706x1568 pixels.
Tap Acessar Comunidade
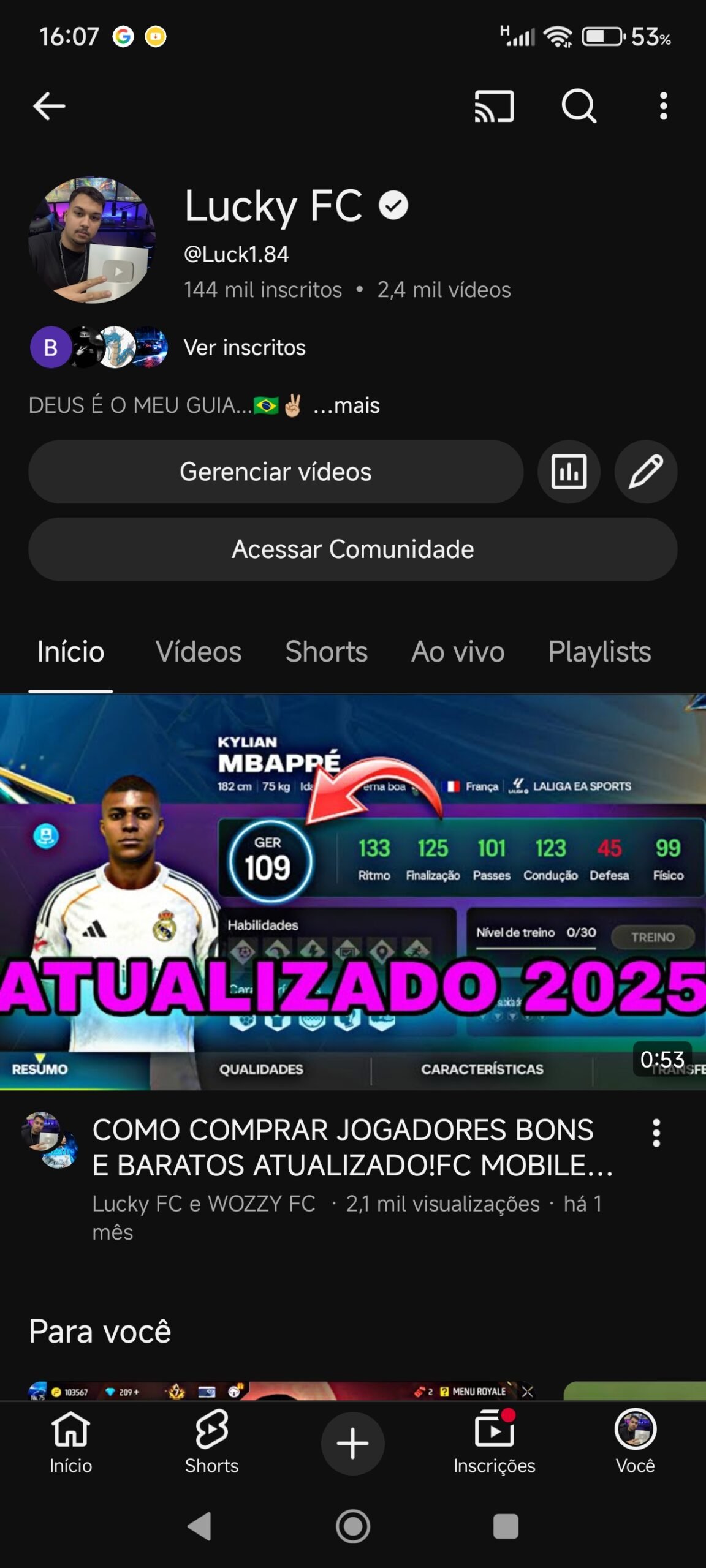pos(353,549)
